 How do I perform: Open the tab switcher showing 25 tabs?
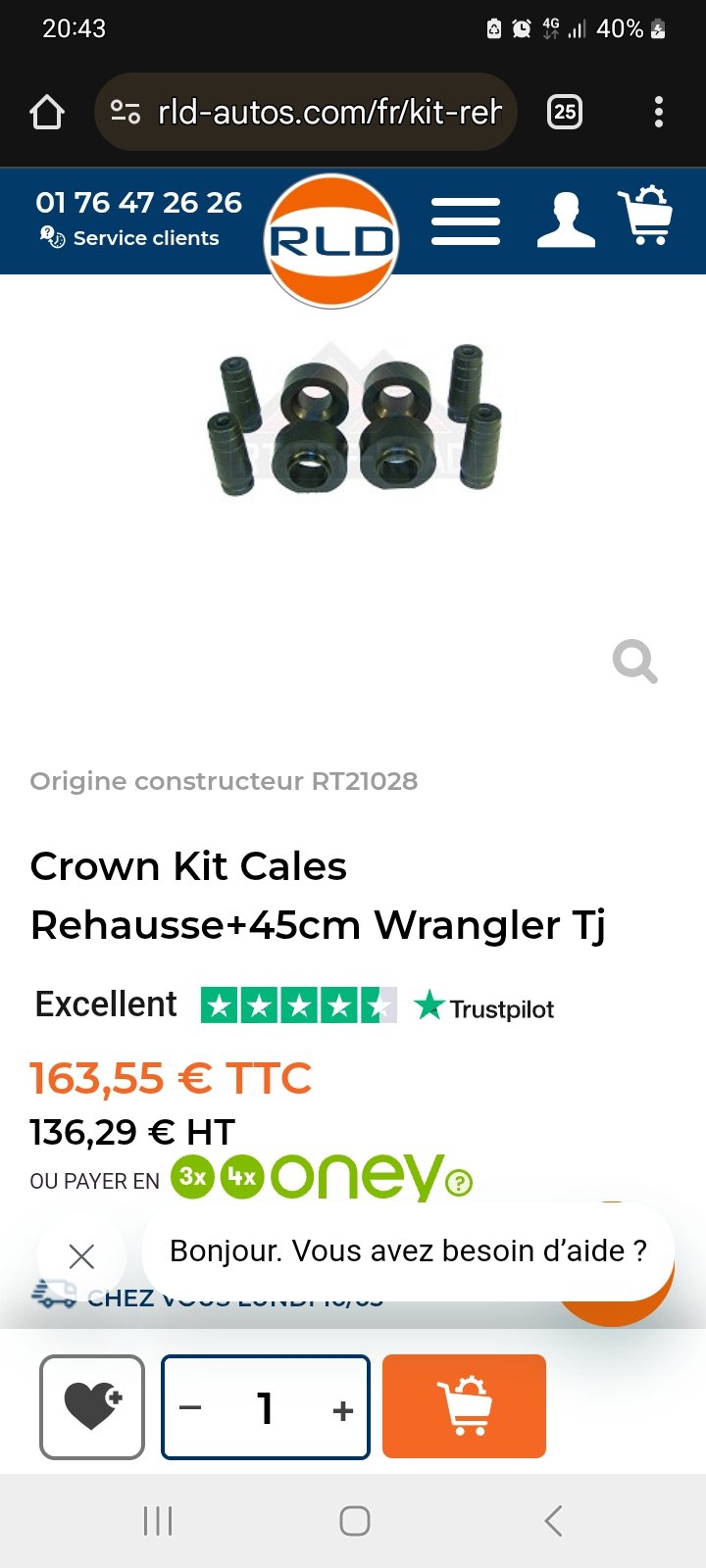[564, 112]
